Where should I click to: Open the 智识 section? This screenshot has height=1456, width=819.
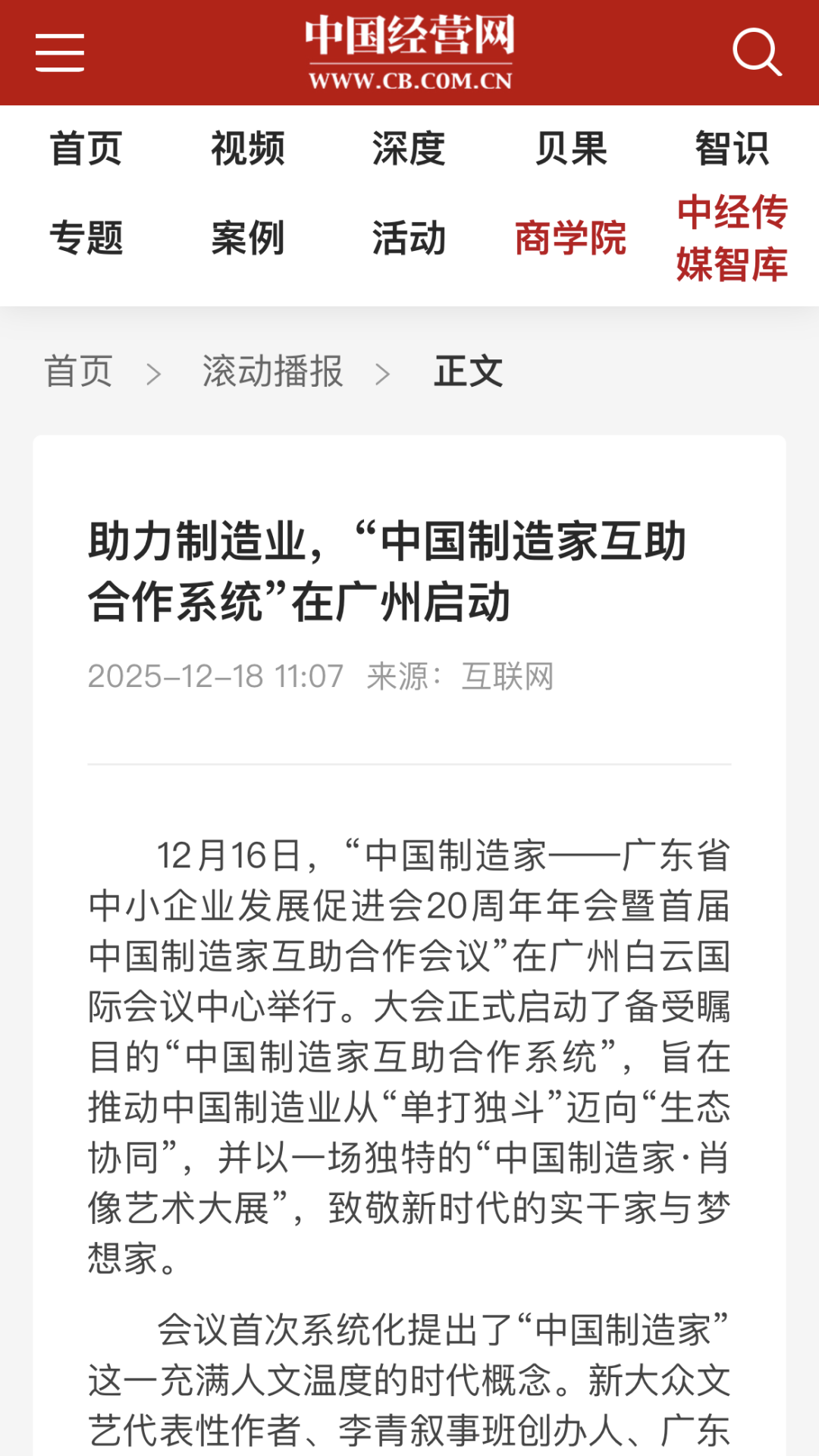[x=732, y=149]
